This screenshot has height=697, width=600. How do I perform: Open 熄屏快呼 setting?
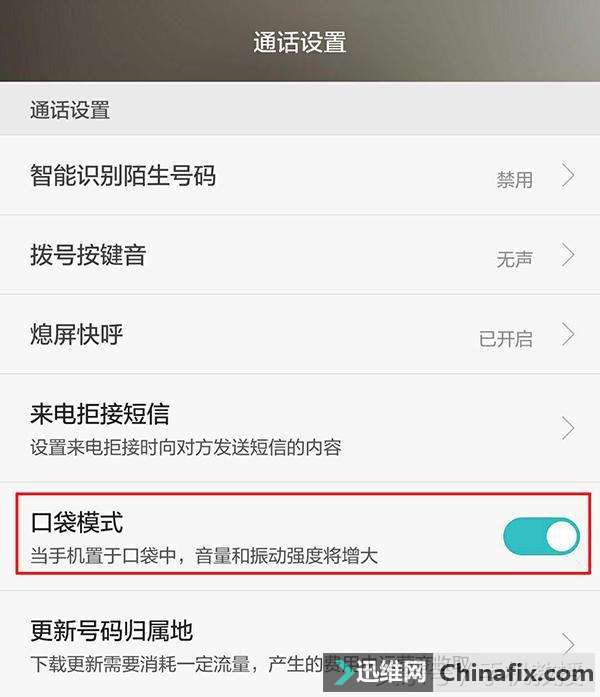pyautogui.click(x=300, y=335)
